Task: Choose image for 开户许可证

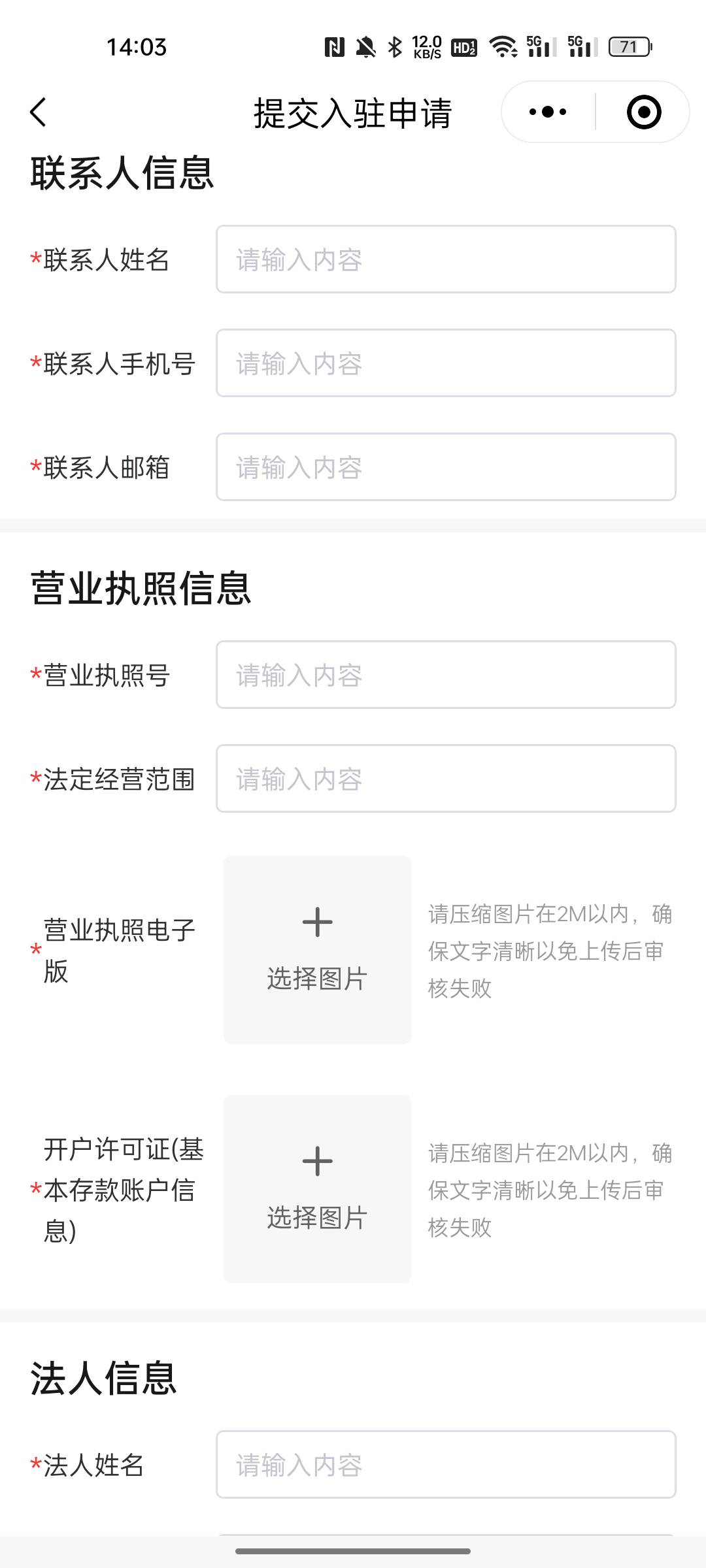Action: [318, 1189]
